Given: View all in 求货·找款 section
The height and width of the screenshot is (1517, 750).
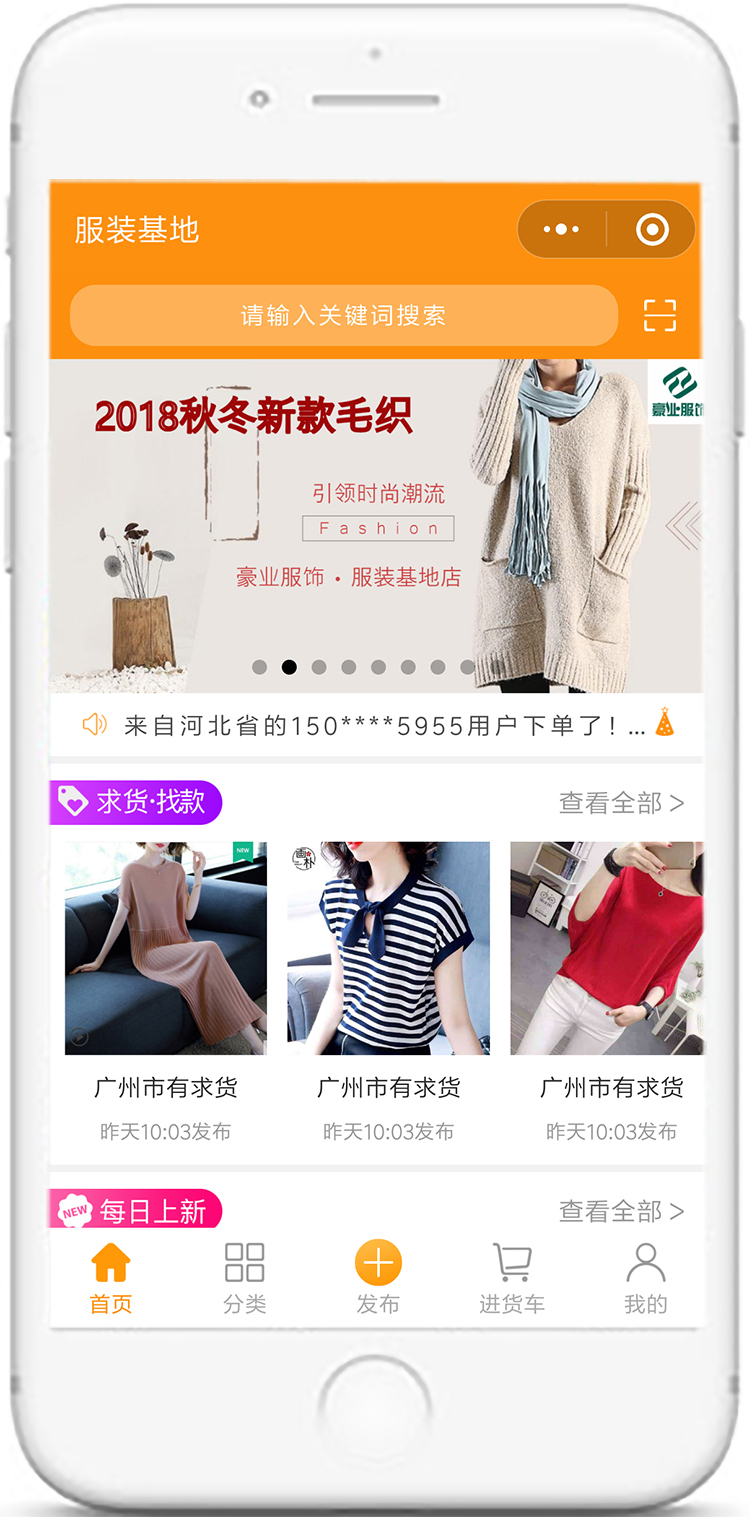Looking at the screenshot, I should (621, 803).
